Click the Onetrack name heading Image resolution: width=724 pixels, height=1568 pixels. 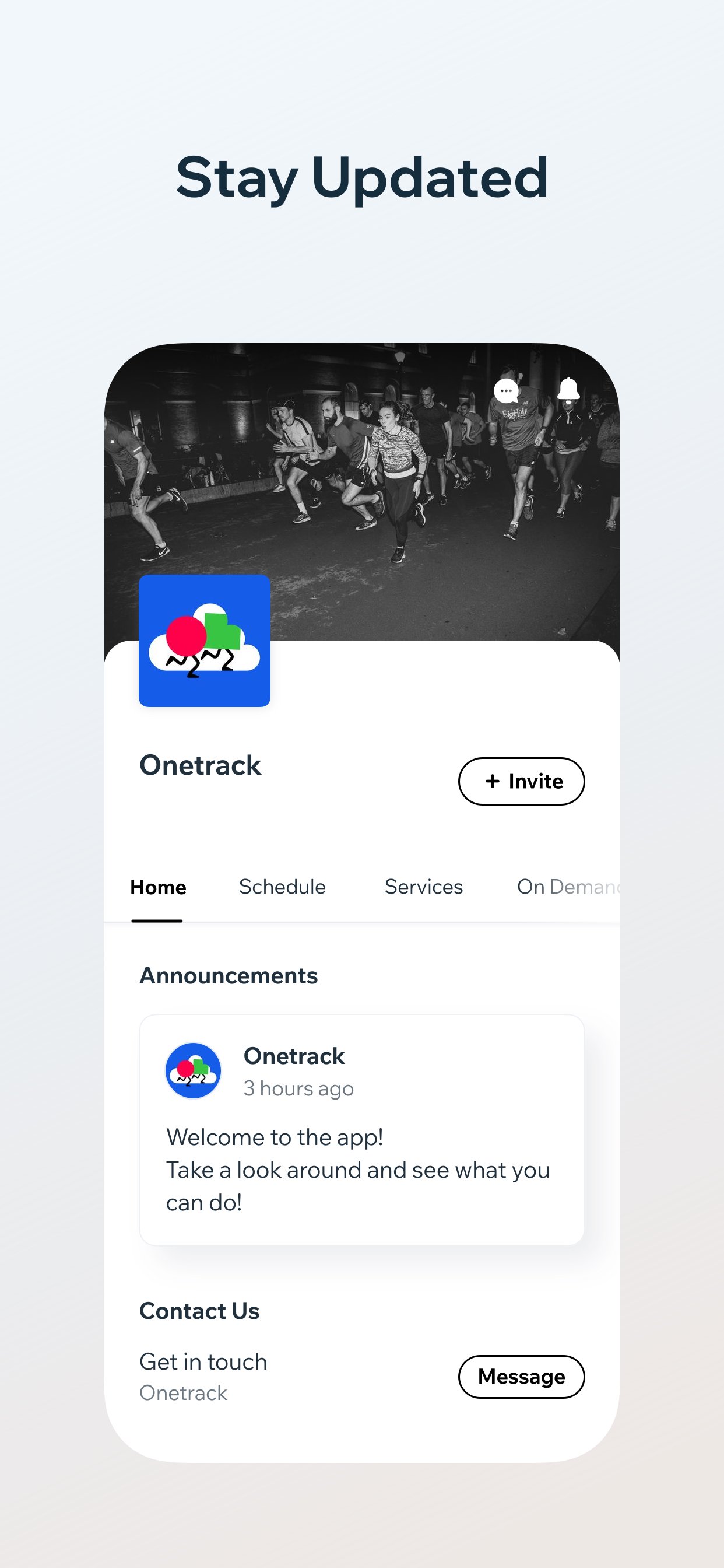coord(199,765)
